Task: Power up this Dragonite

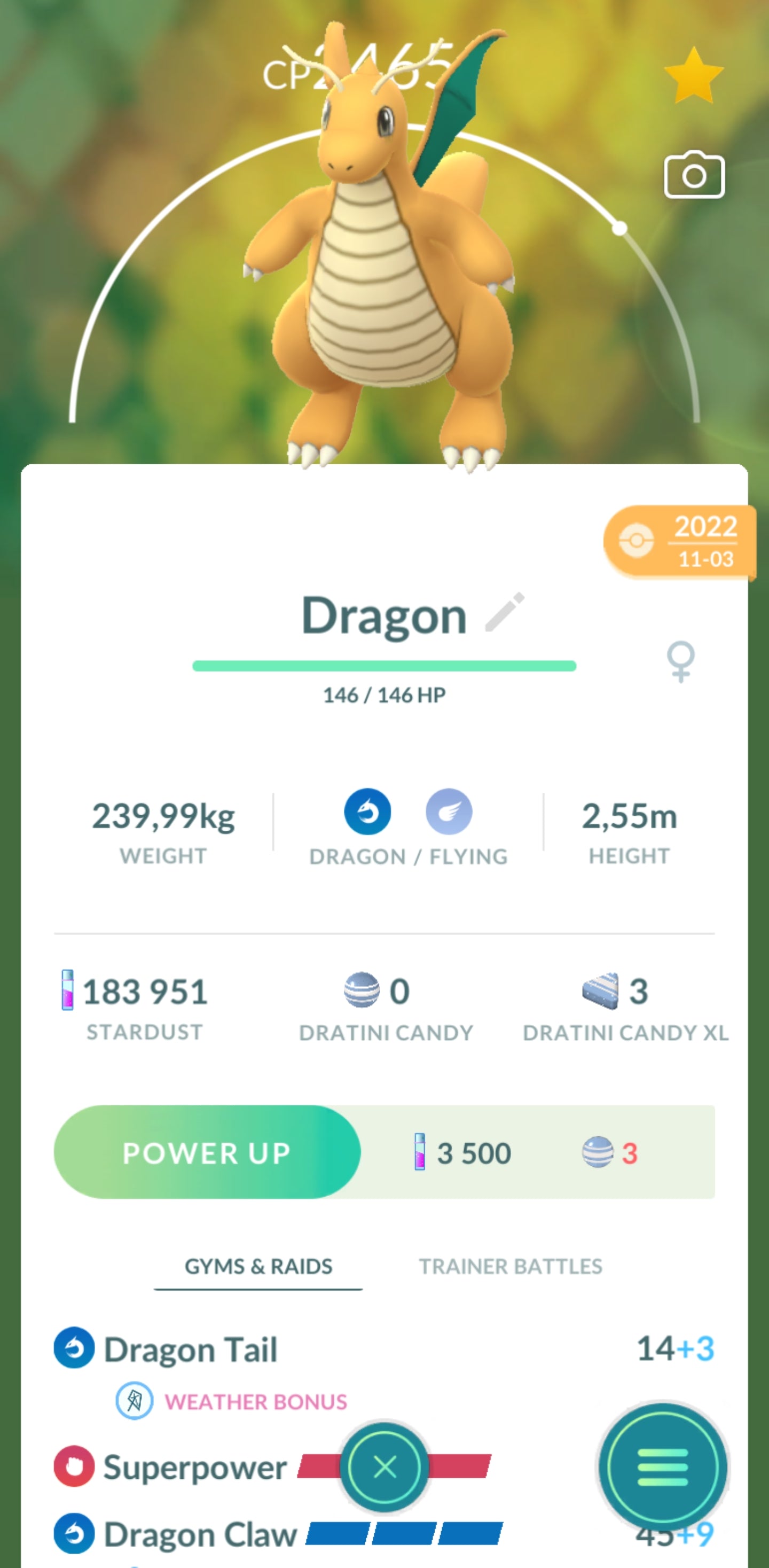Action: tap(207, 1152)
